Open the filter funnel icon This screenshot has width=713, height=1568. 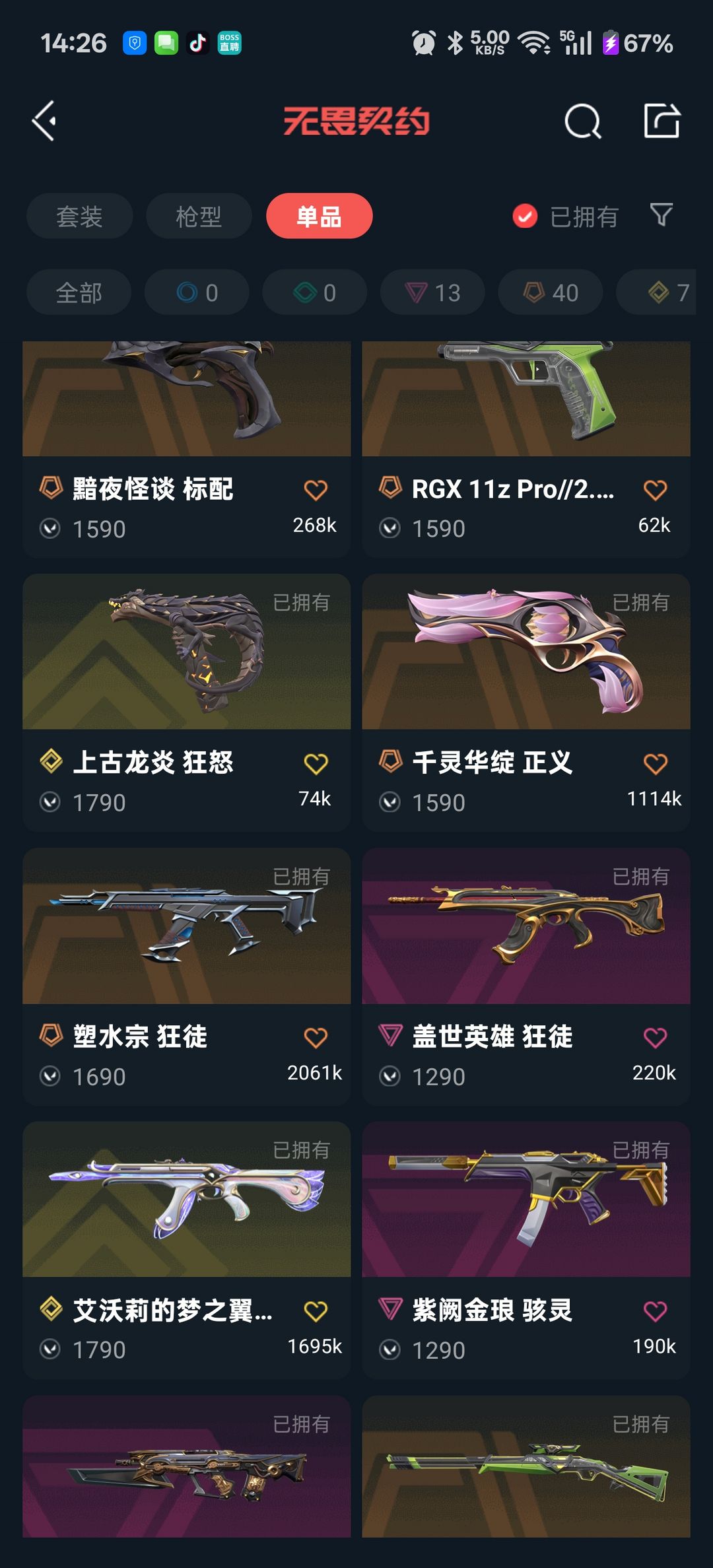click(662, 215)
